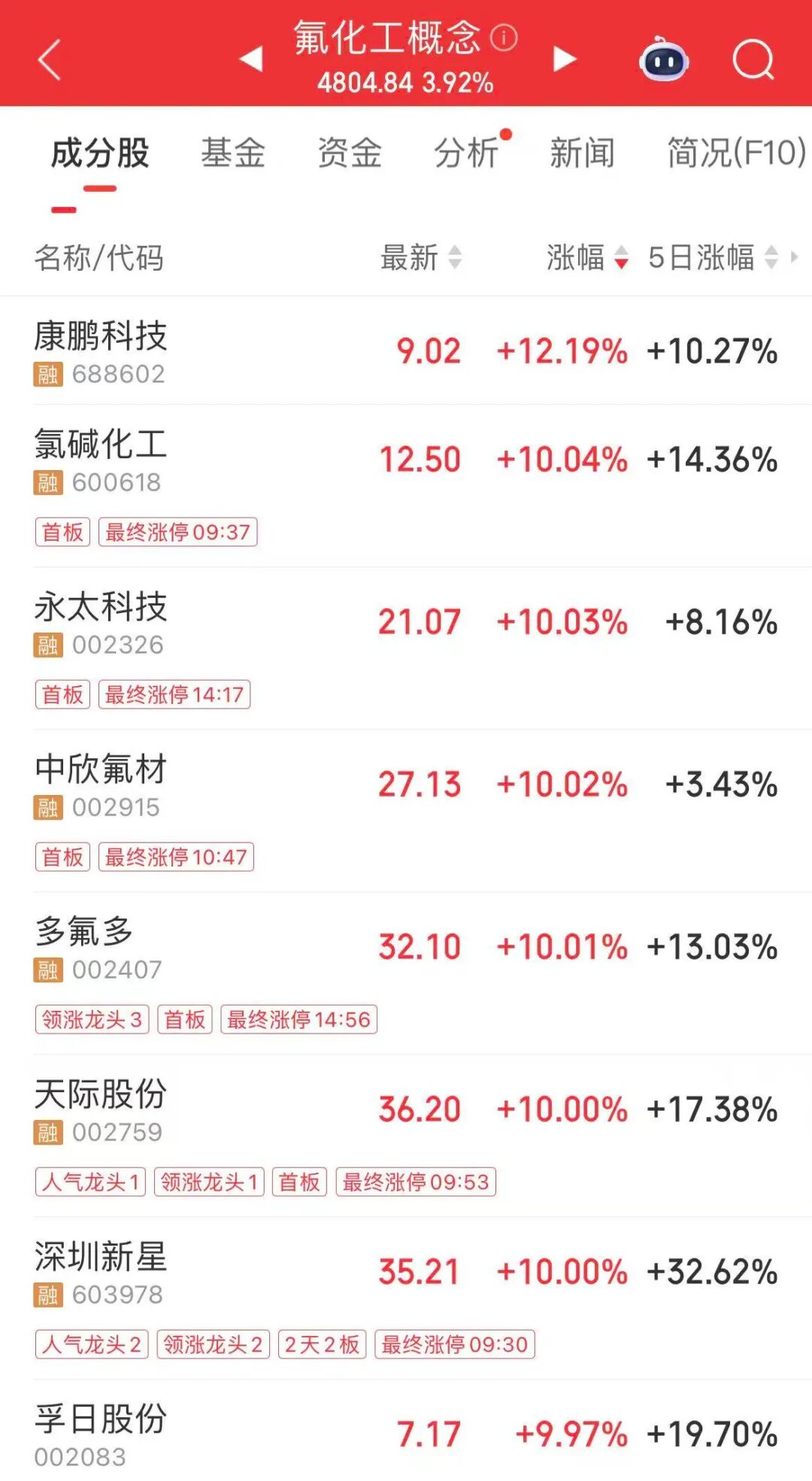Sort by 5日涨幅 column
The height and width of the screenshot is (1481, 812).
pyautogui.click(x=712, y=257)
